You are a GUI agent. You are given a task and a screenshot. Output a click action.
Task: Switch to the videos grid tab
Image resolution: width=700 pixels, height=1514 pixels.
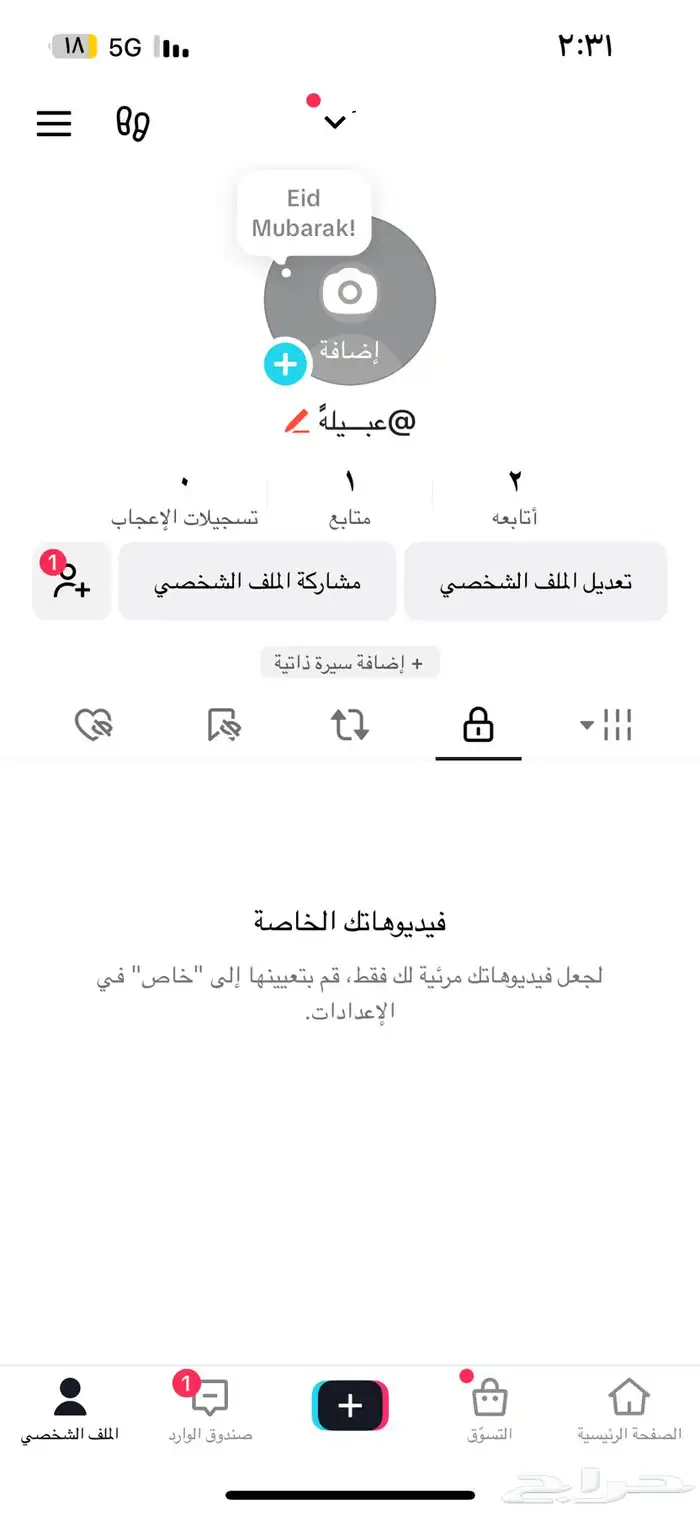[x=608, y=726]
